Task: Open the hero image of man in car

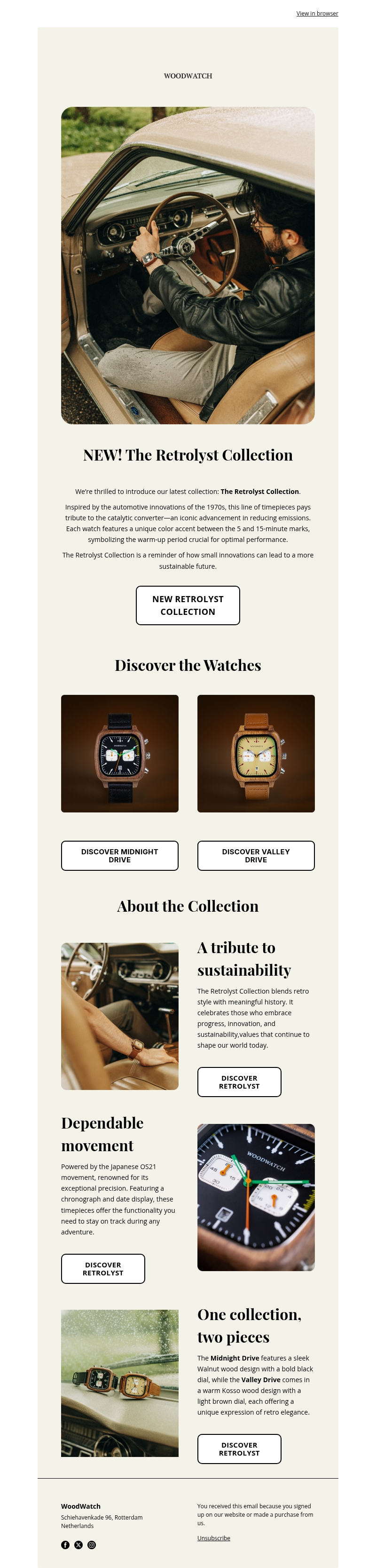Action: tap(188, 265)
